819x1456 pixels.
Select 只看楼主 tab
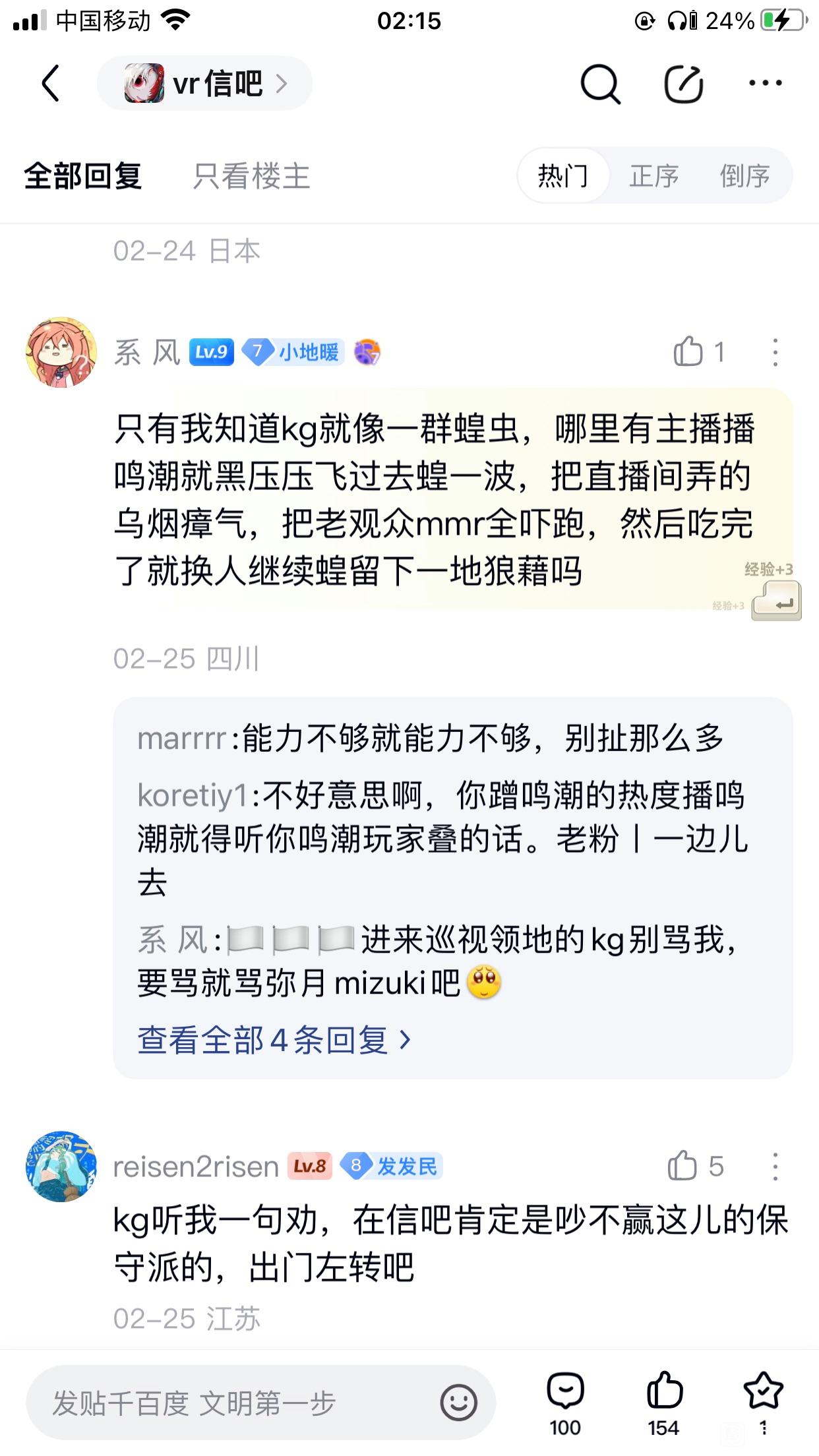(x=251, y=176)
